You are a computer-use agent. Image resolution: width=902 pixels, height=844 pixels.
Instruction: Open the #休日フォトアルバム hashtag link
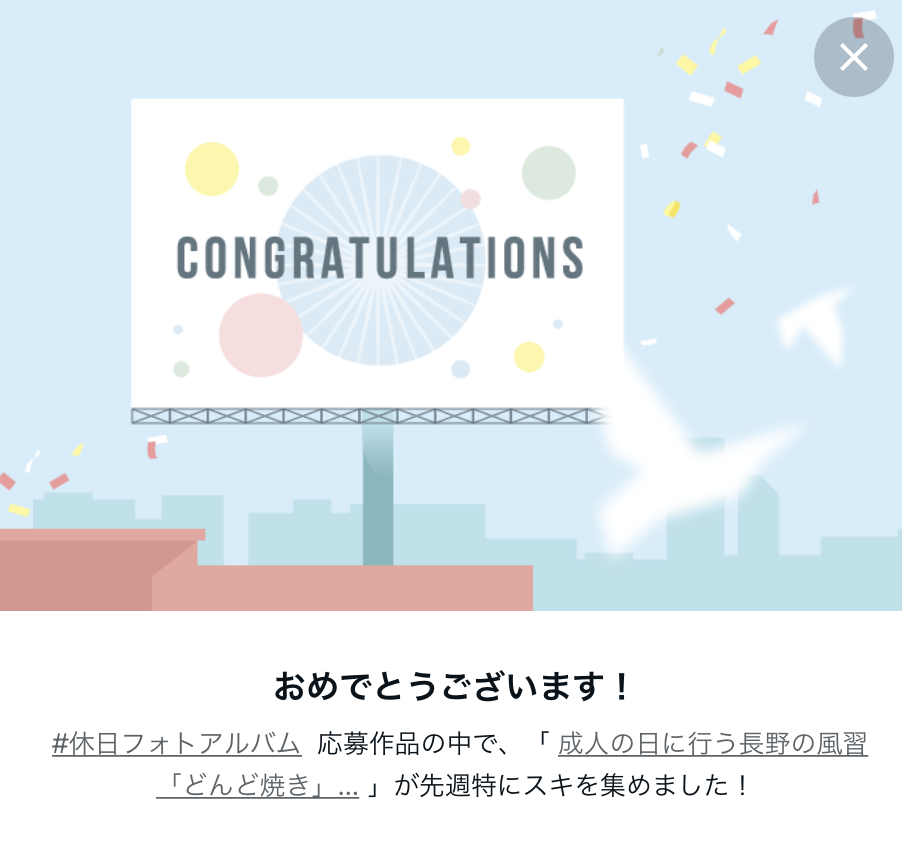[x=176, y=744]
